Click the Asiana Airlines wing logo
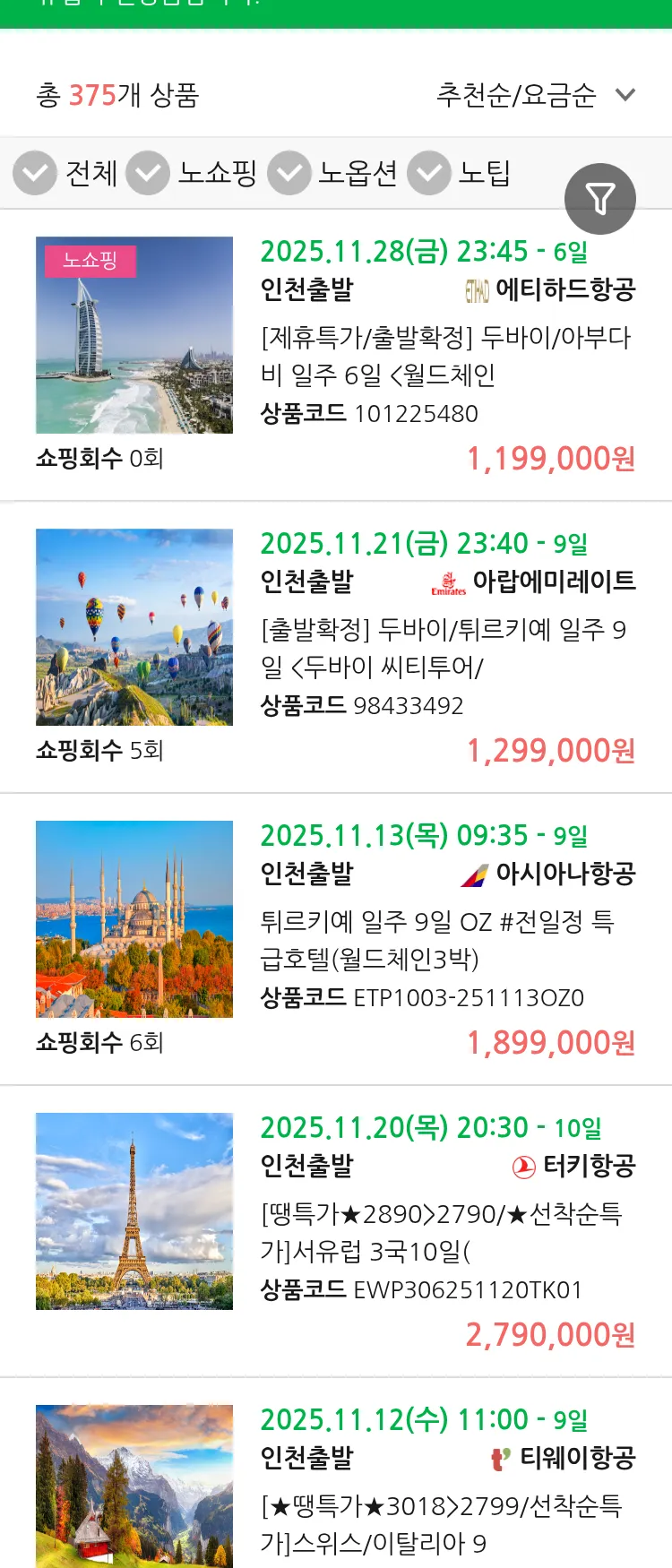This screenshot has width=672, height=1568. coord(473,875)
